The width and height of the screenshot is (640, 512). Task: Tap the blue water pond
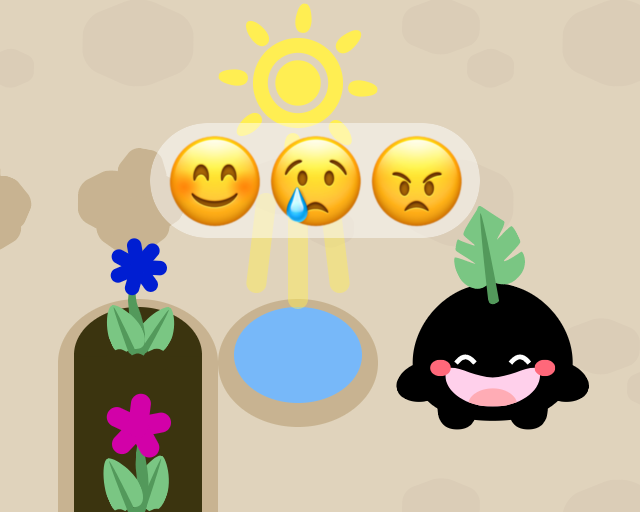pos(298,355)
